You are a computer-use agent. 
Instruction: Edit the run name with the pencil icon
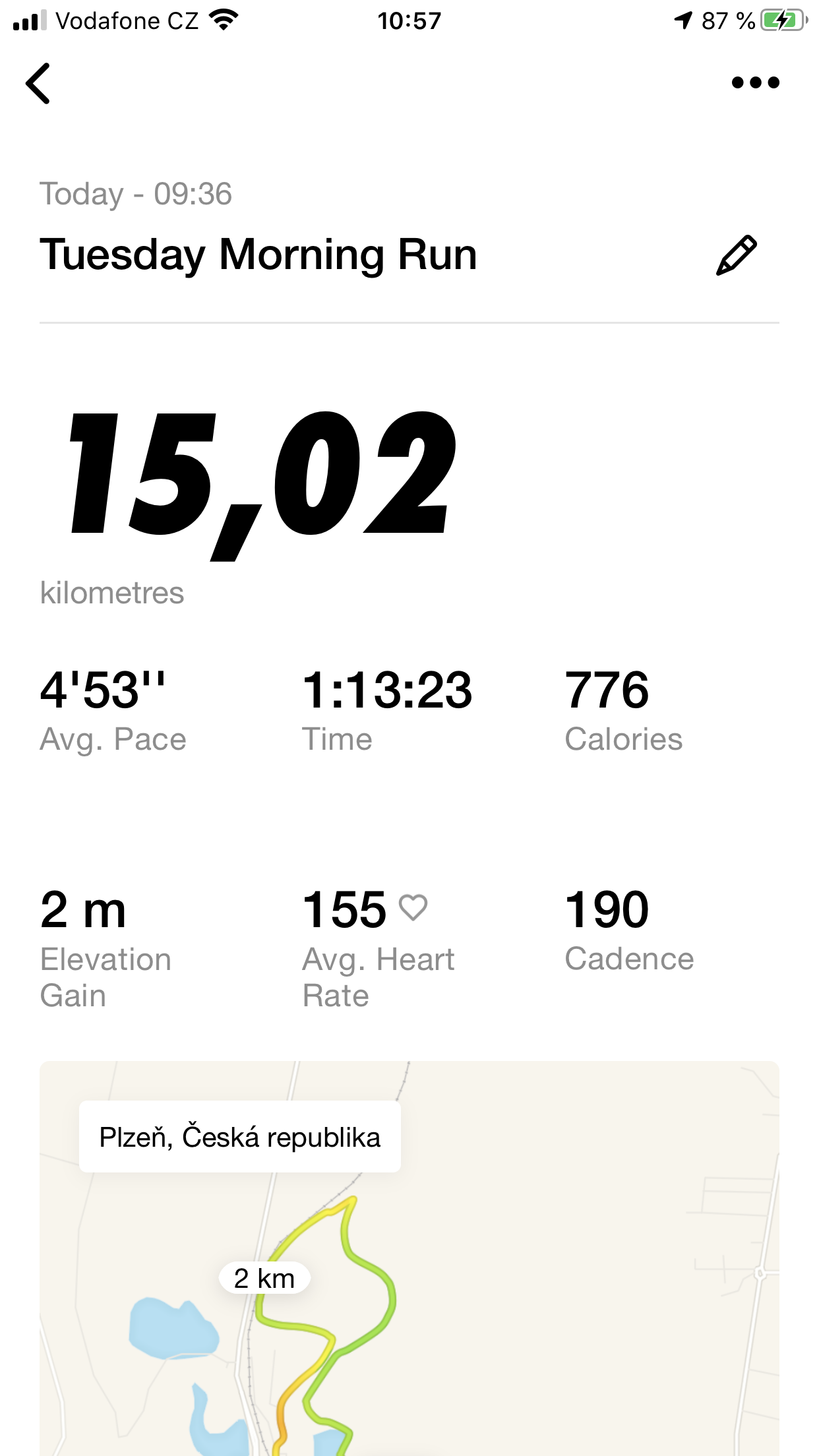737,255
